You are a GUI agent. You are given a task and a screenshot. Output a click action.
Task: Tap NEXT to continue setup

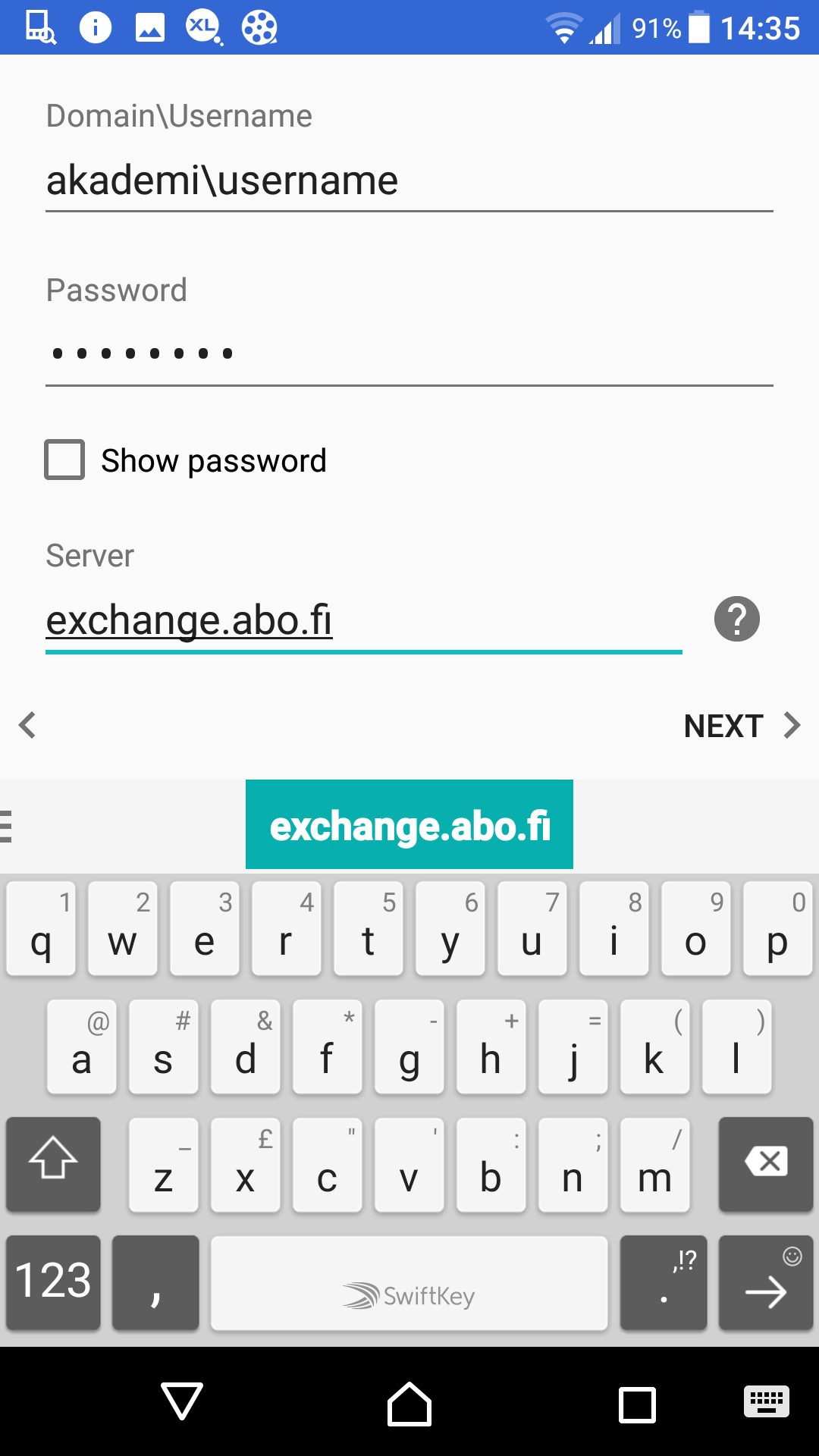click(x=742, y=726)
